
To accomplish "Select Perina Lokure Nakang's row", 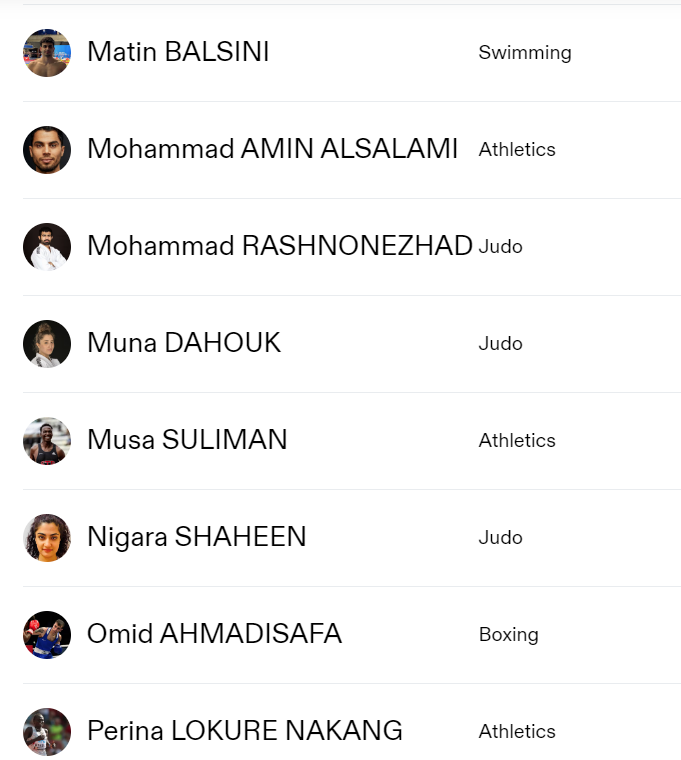I will click(x=244, y=732).
